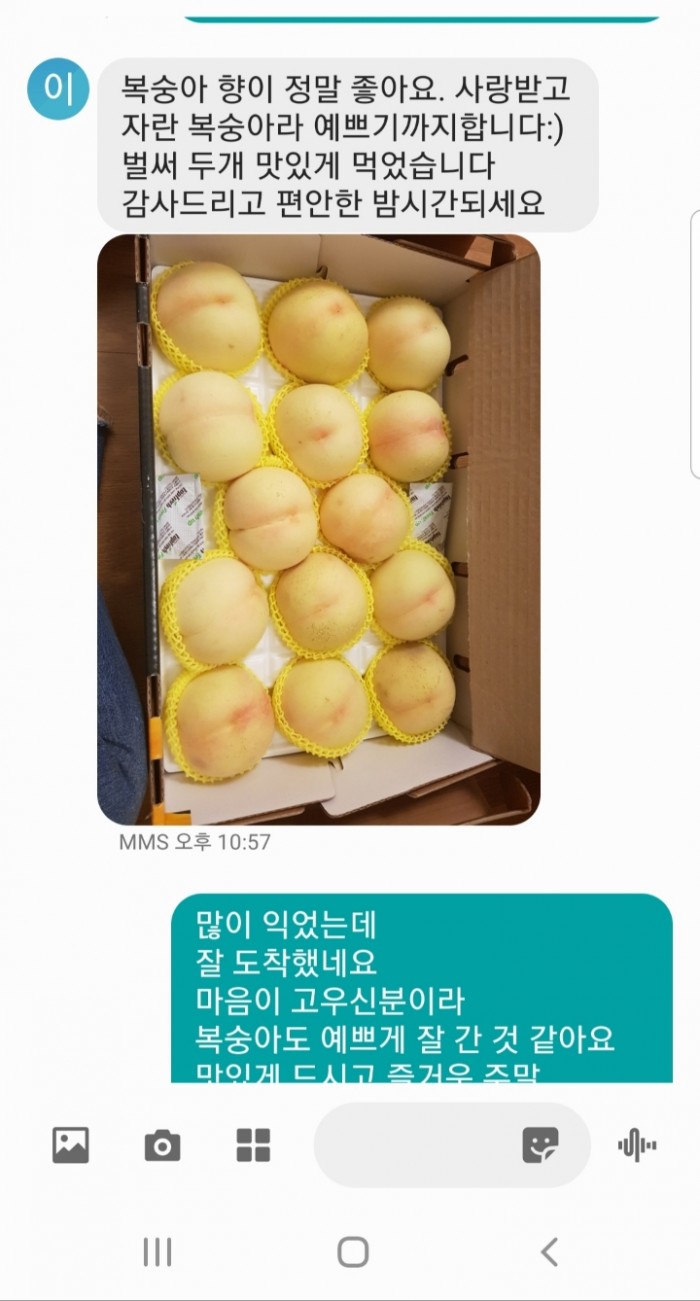Tap the message text input field
700x1301 pixels.
(x=415, y=1145)
